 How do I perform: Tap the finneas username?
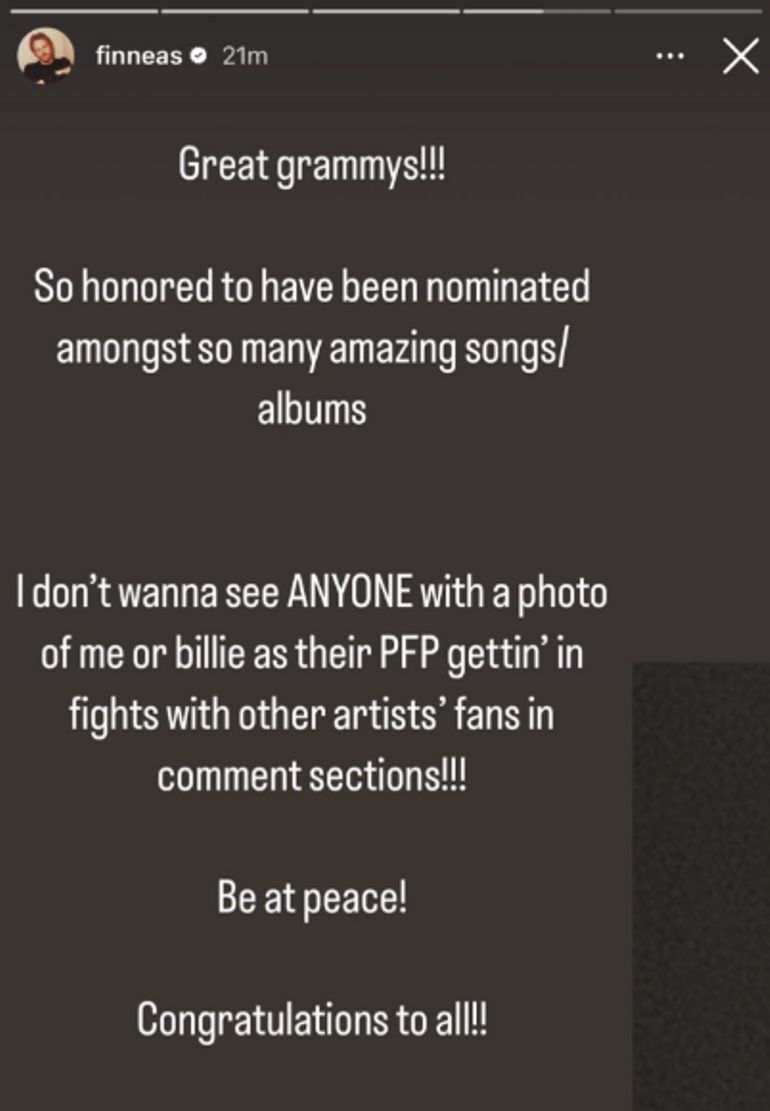coord(139,57)
